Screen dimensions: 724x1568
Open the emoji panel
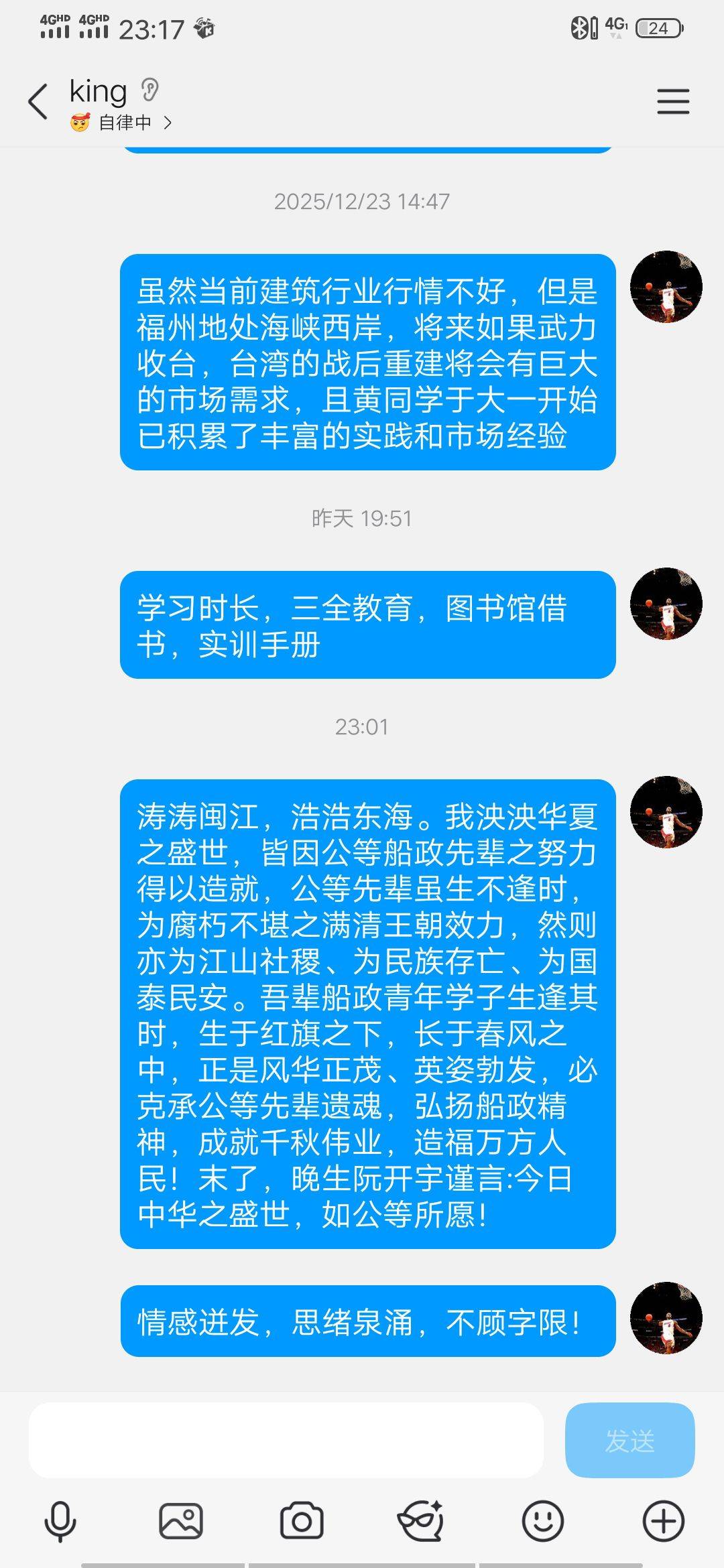point(542,1520)
